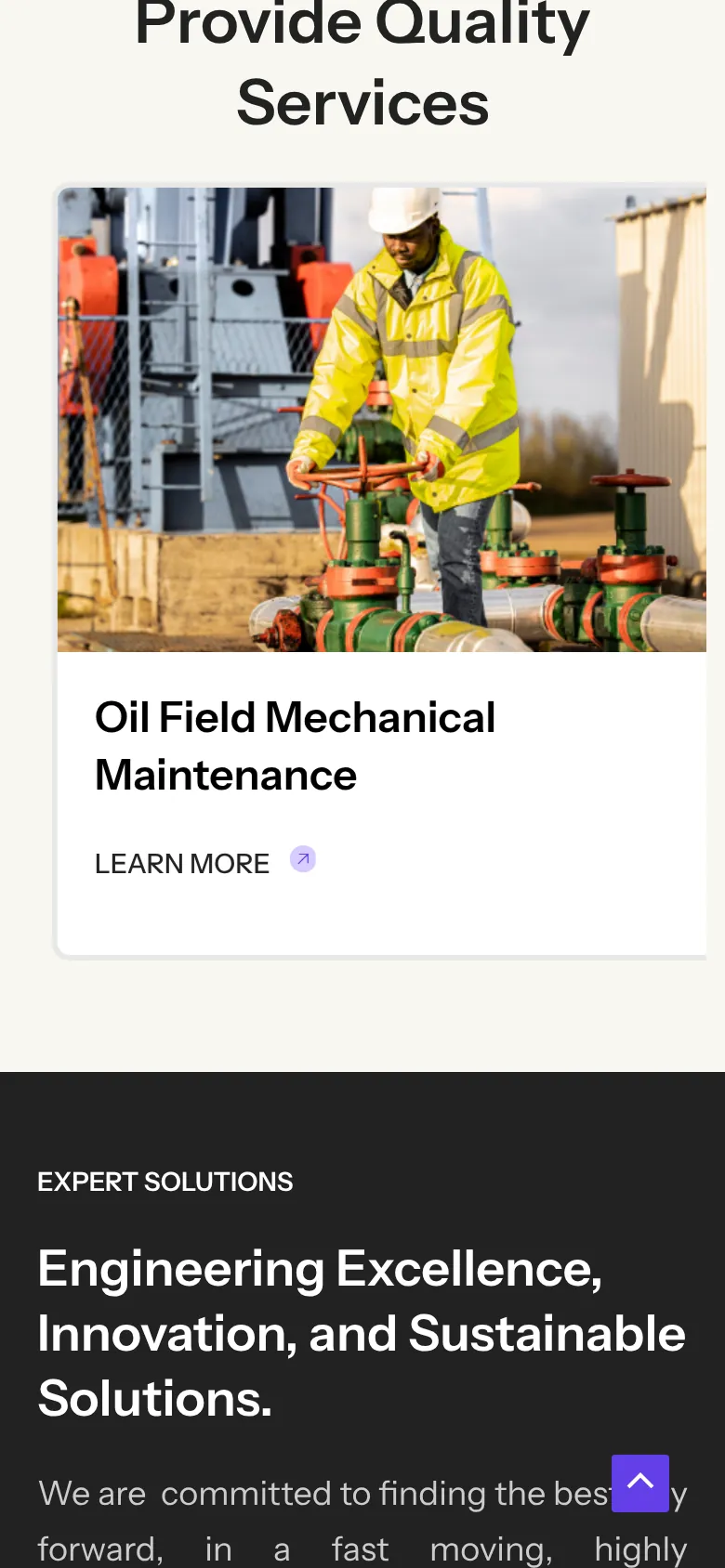This screenshot has height=1568, width=725.
Task: Open the Learn More link
Action: click(182, 863)
